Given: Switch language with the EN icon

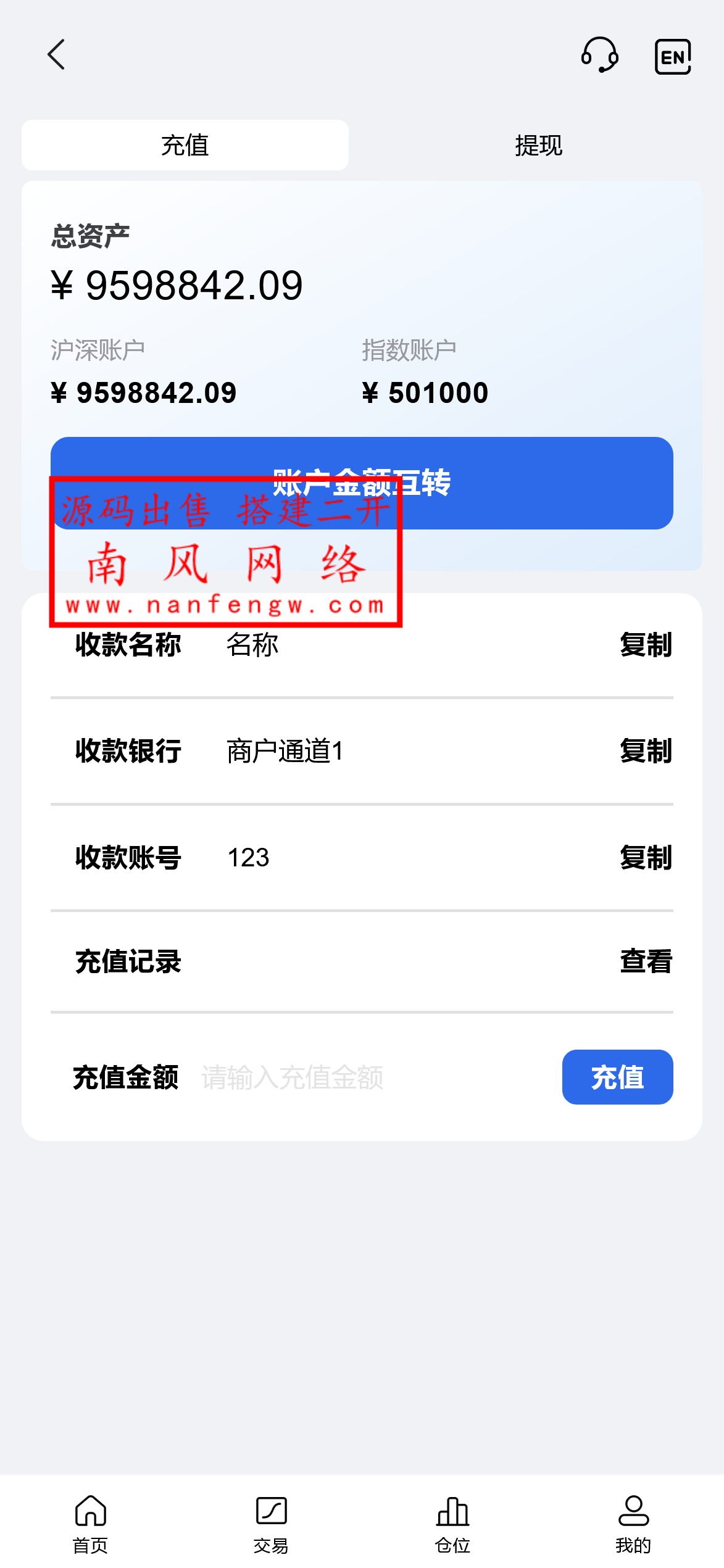Looking at the screenshot, I should [672, 57].
